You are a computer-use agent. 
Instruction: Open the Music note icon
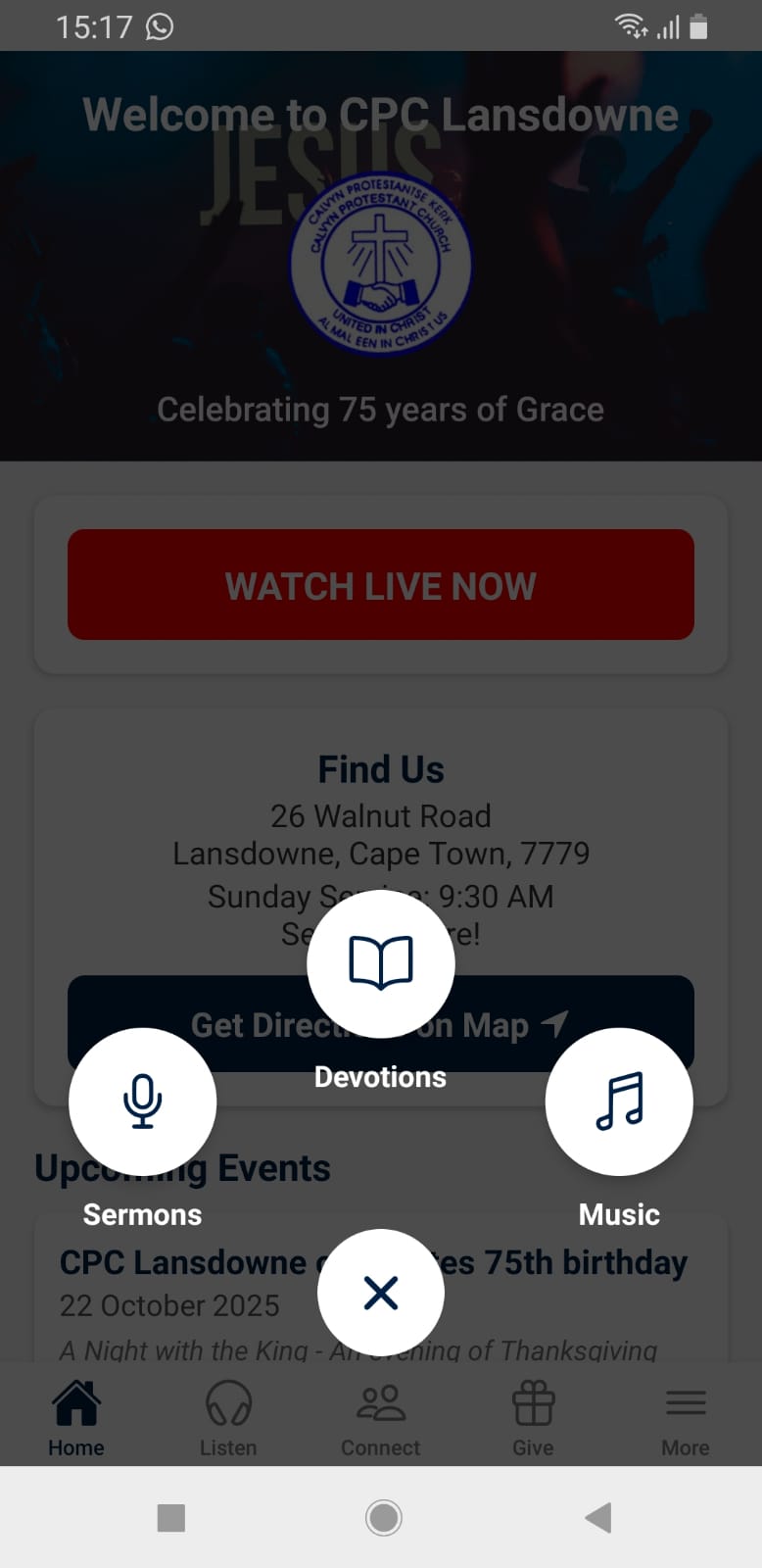(619, 1101)
